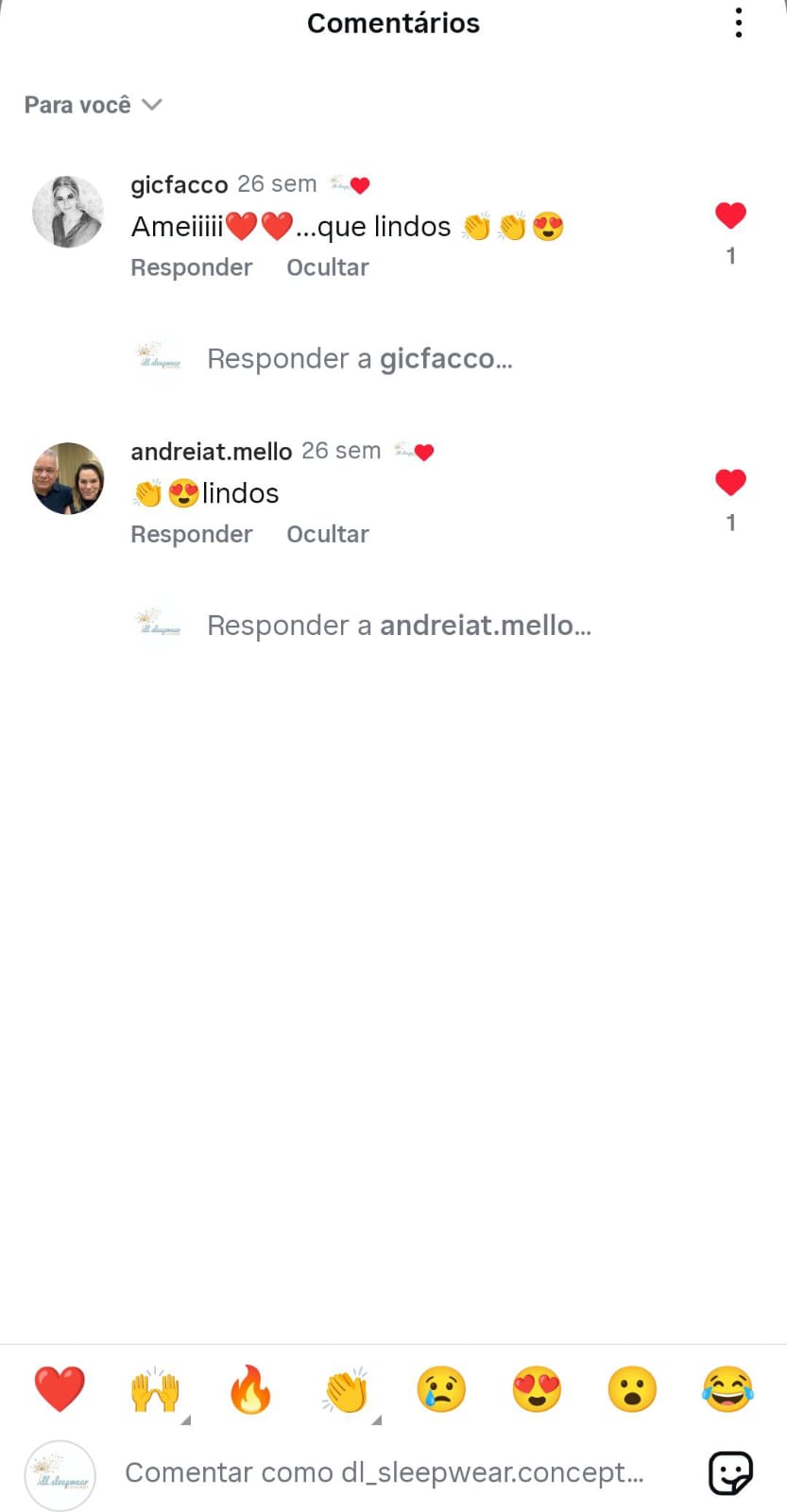Open gicfacco's profile picture

(x=68, y=212)
